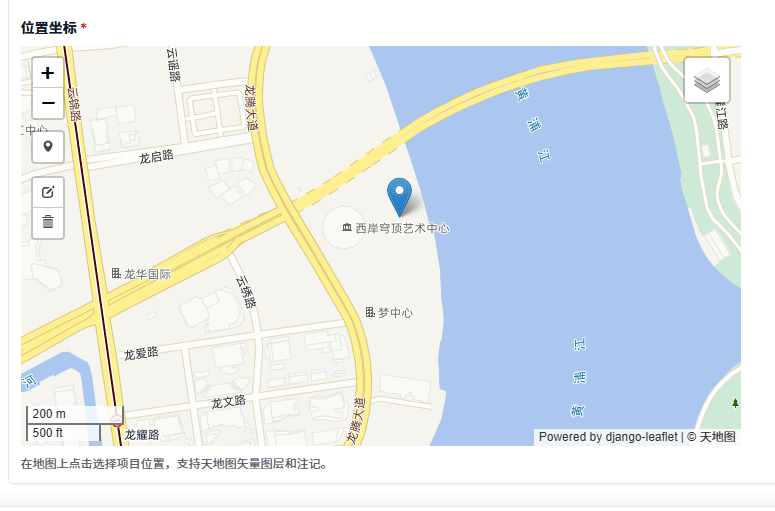Tap the delete layers trash icon

[x=48, y=222]
